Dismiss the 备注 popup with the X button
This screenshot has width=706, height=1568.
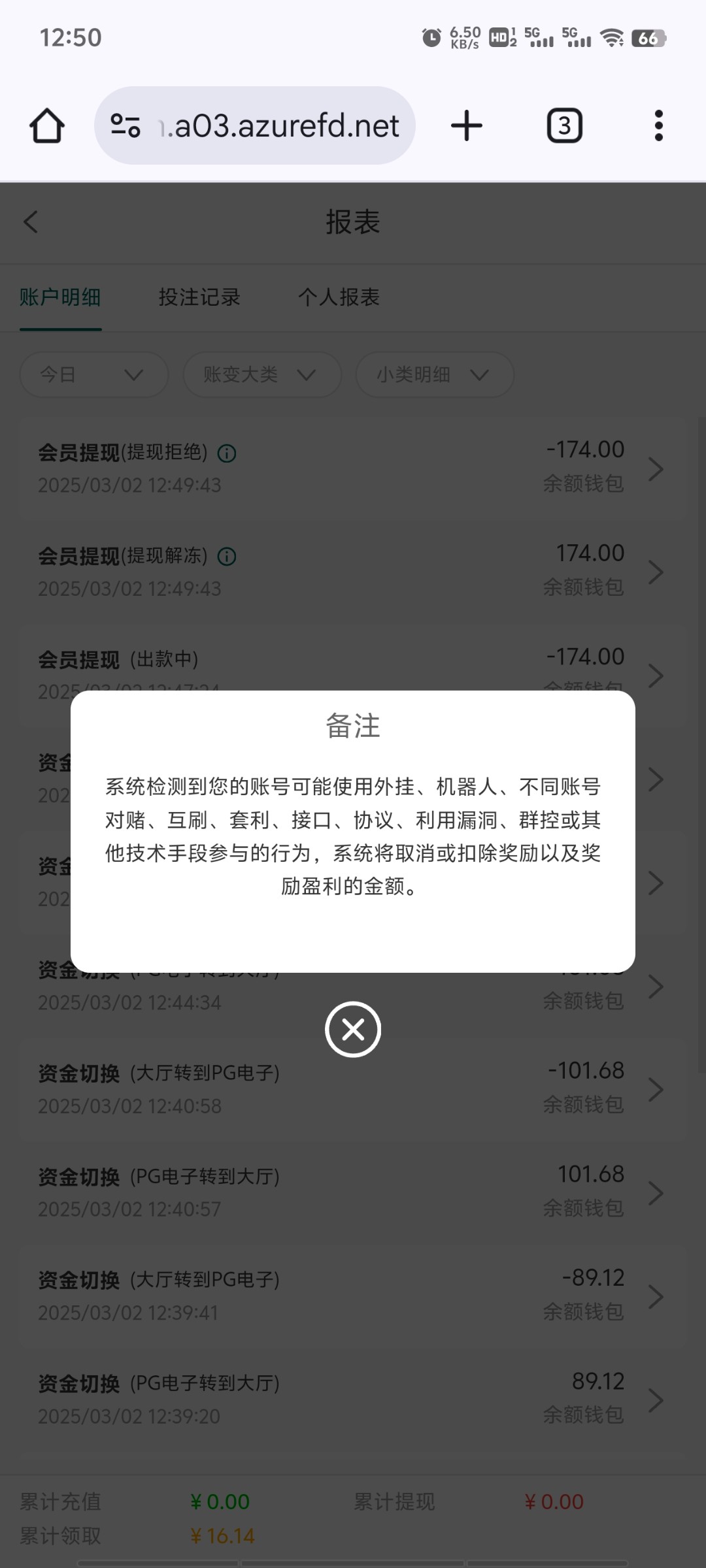coord(352,1029)
